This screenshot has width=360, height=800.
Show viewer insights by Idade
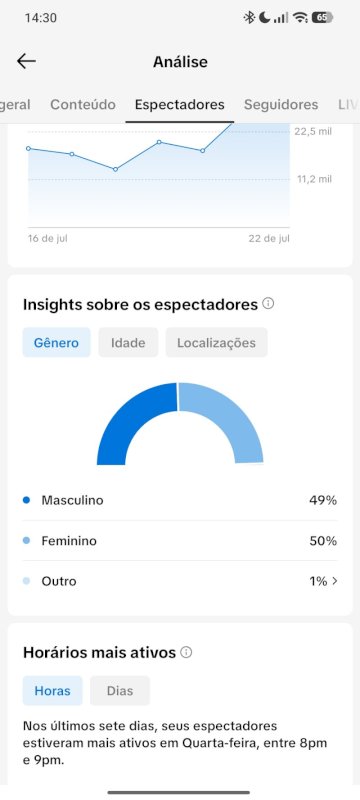coord(128,342)
